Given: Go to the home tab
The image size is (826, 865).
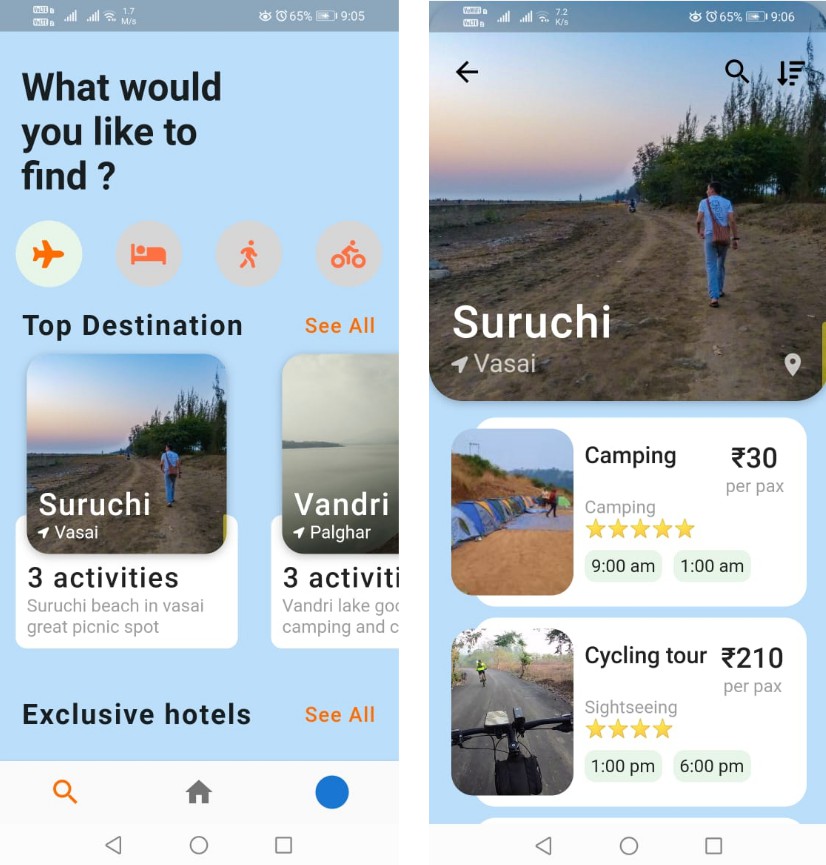Looking at the screenshot, I should click(199, 793).
